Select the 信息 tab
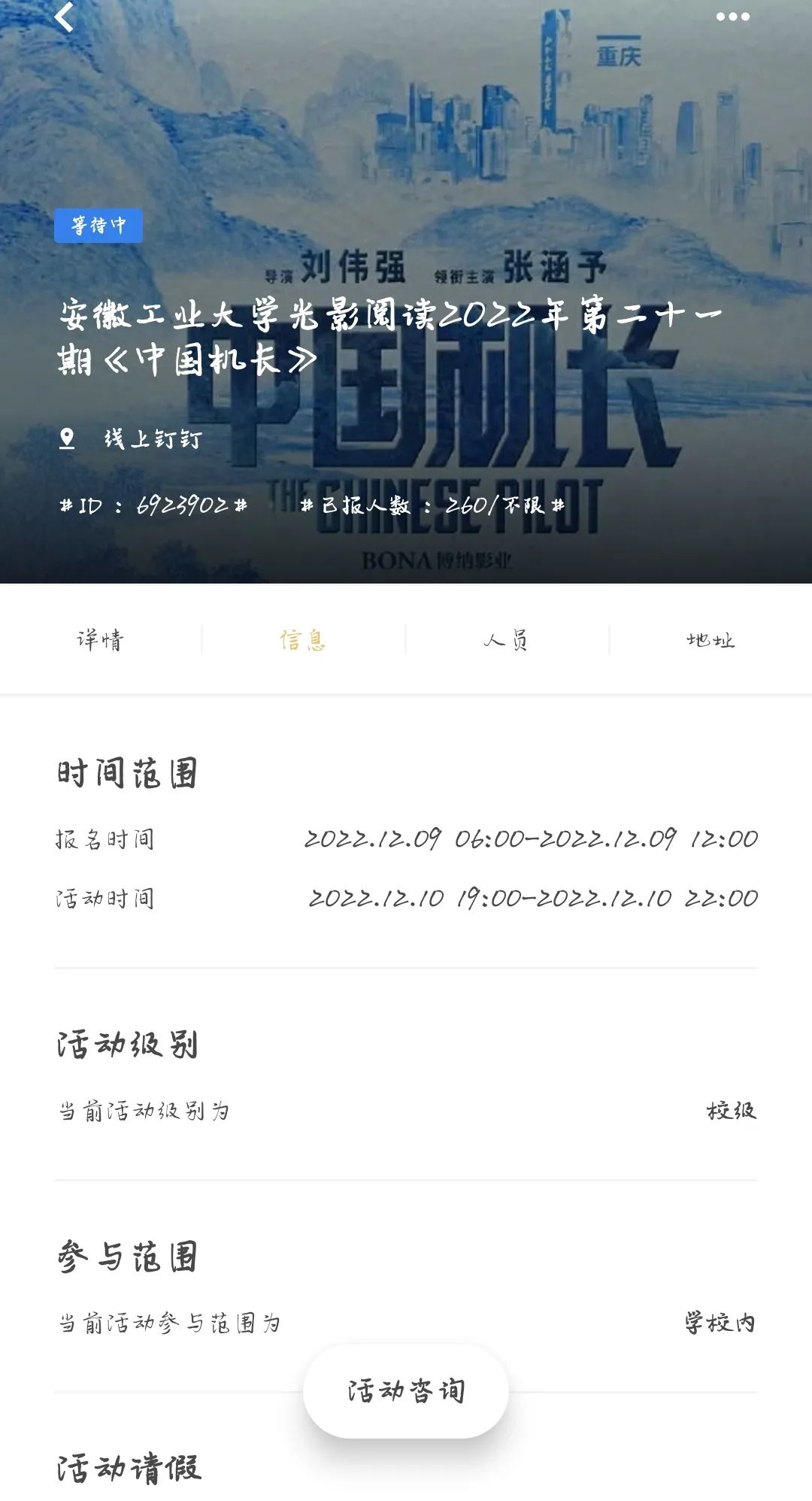 (303, 640)
